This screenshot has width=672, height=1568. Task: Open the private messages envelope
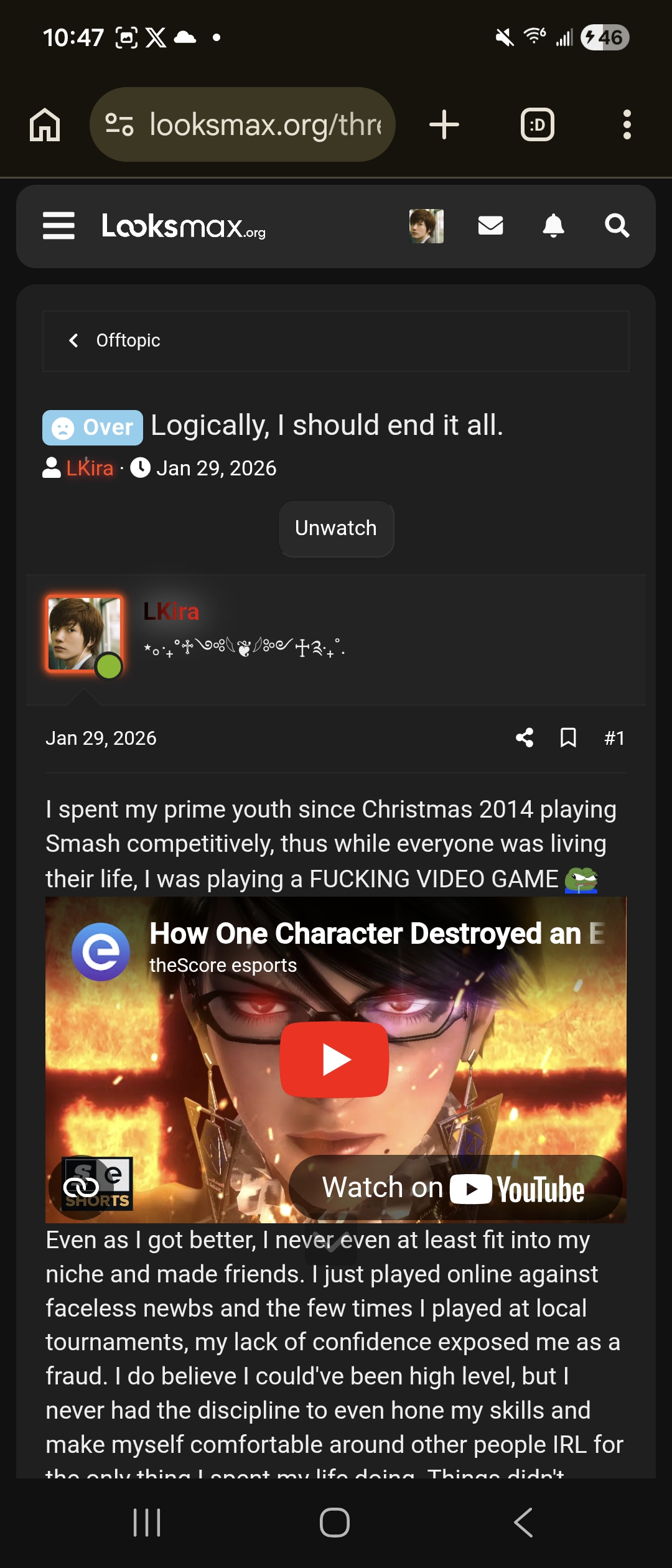pyautogui.click(x=490, y=225)
